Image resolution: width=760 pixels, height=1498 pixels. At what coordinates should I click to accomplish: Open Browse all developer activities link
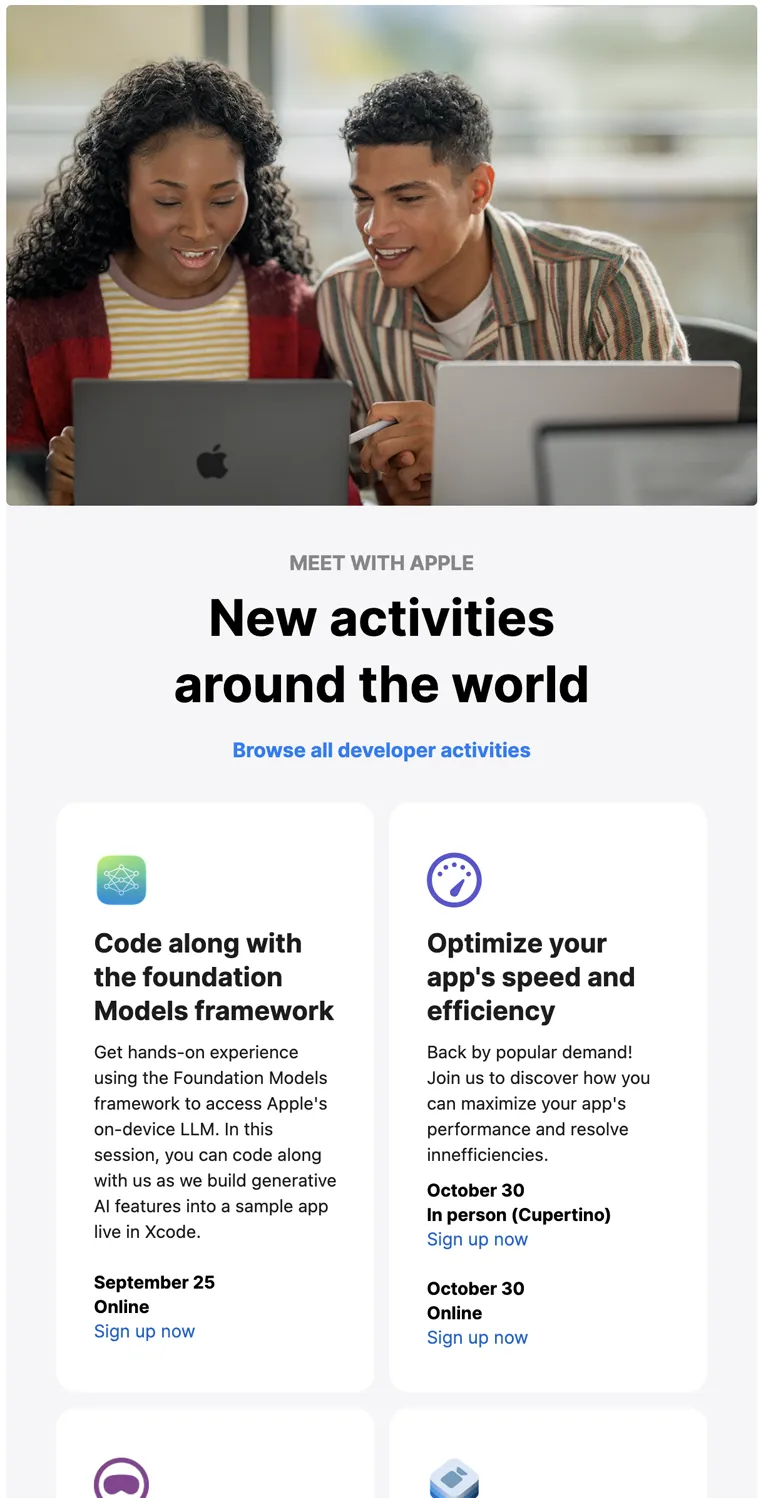click(381, 750)
